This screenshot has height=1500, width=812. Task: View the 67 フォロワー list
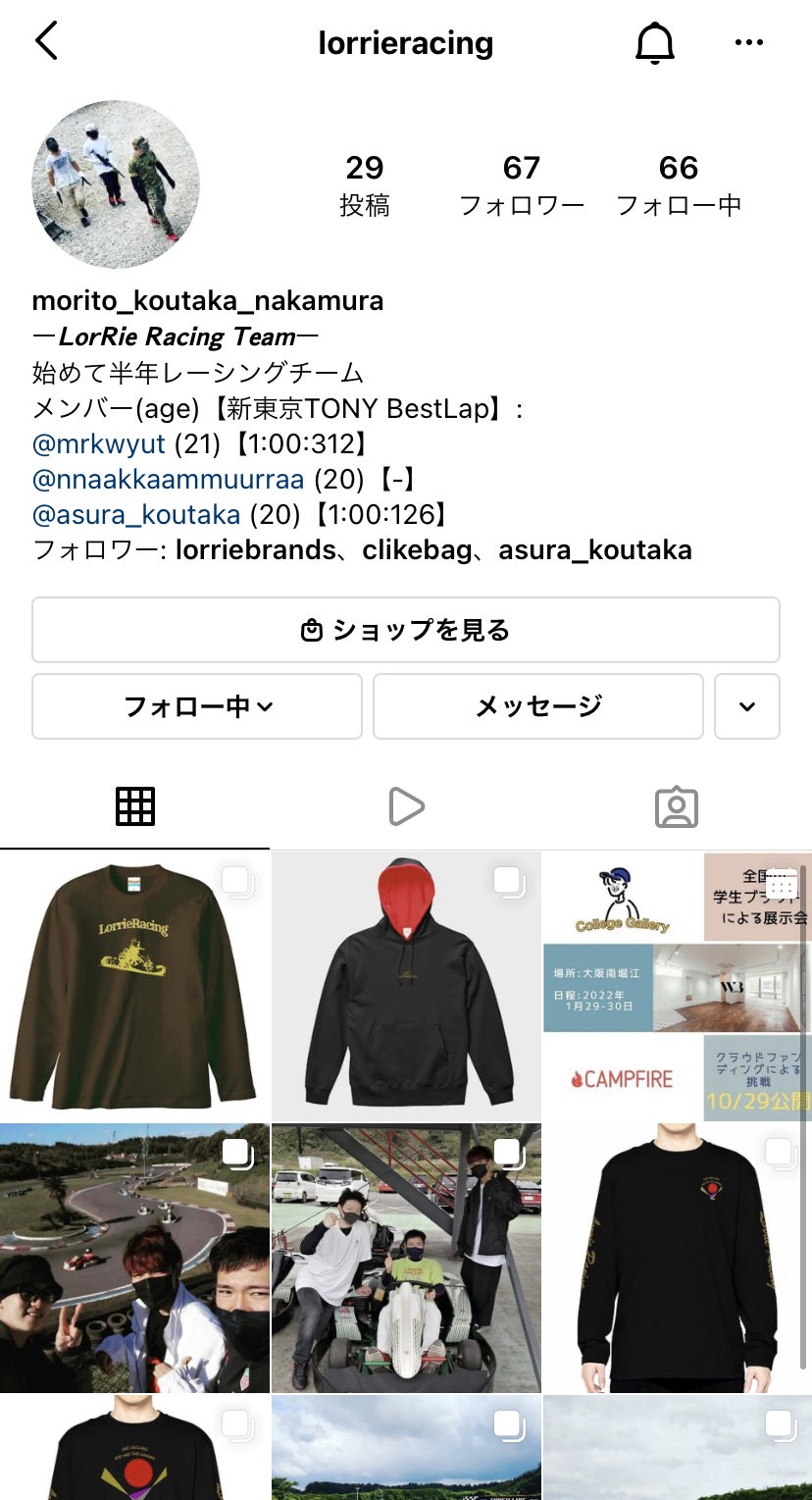[521, 184]
